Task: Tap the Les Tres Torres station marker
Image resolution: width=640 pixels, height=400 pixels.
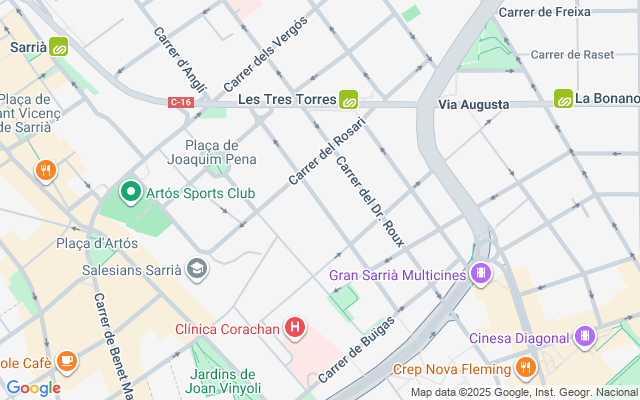Action: coord(349,99)
